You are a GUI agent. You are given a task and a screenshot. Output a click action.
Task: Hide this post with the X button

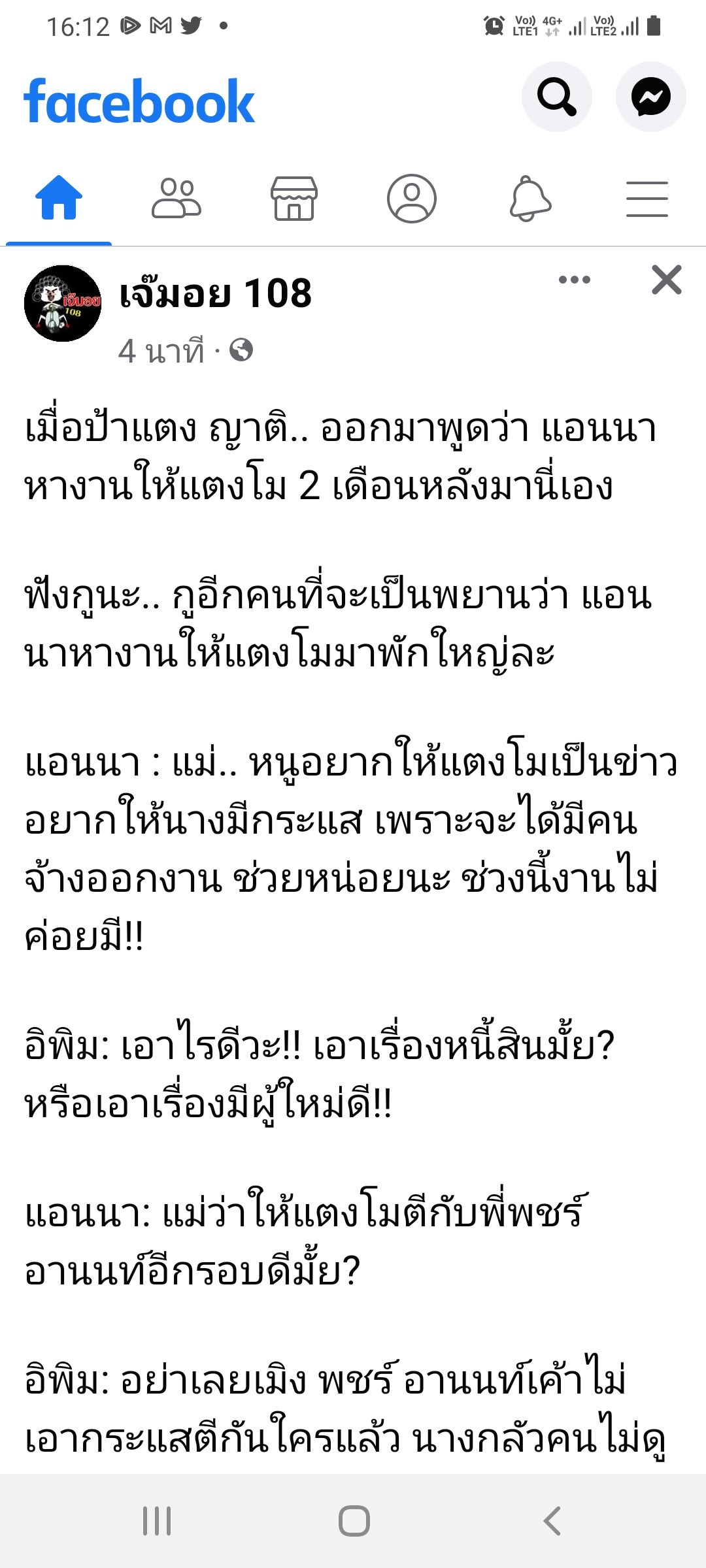[667, 280]
